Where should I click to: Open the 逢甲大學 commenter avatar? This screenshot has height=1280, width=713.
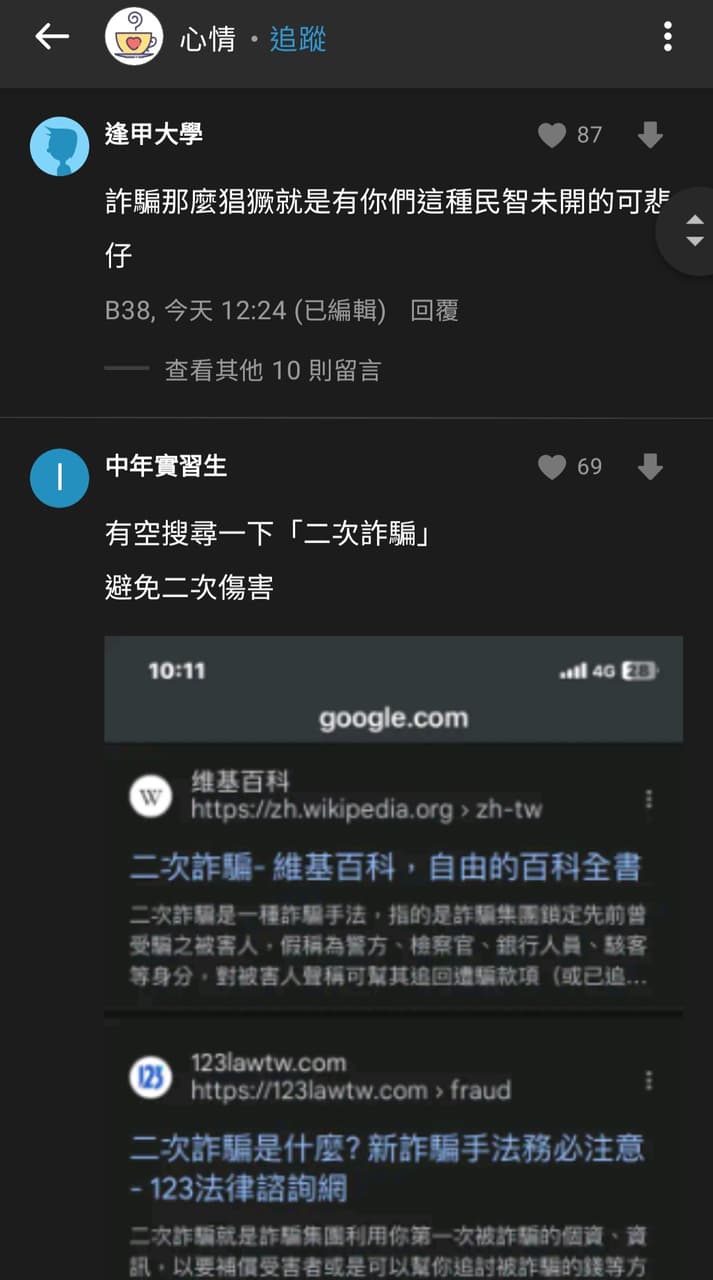[x=60, y=147]
